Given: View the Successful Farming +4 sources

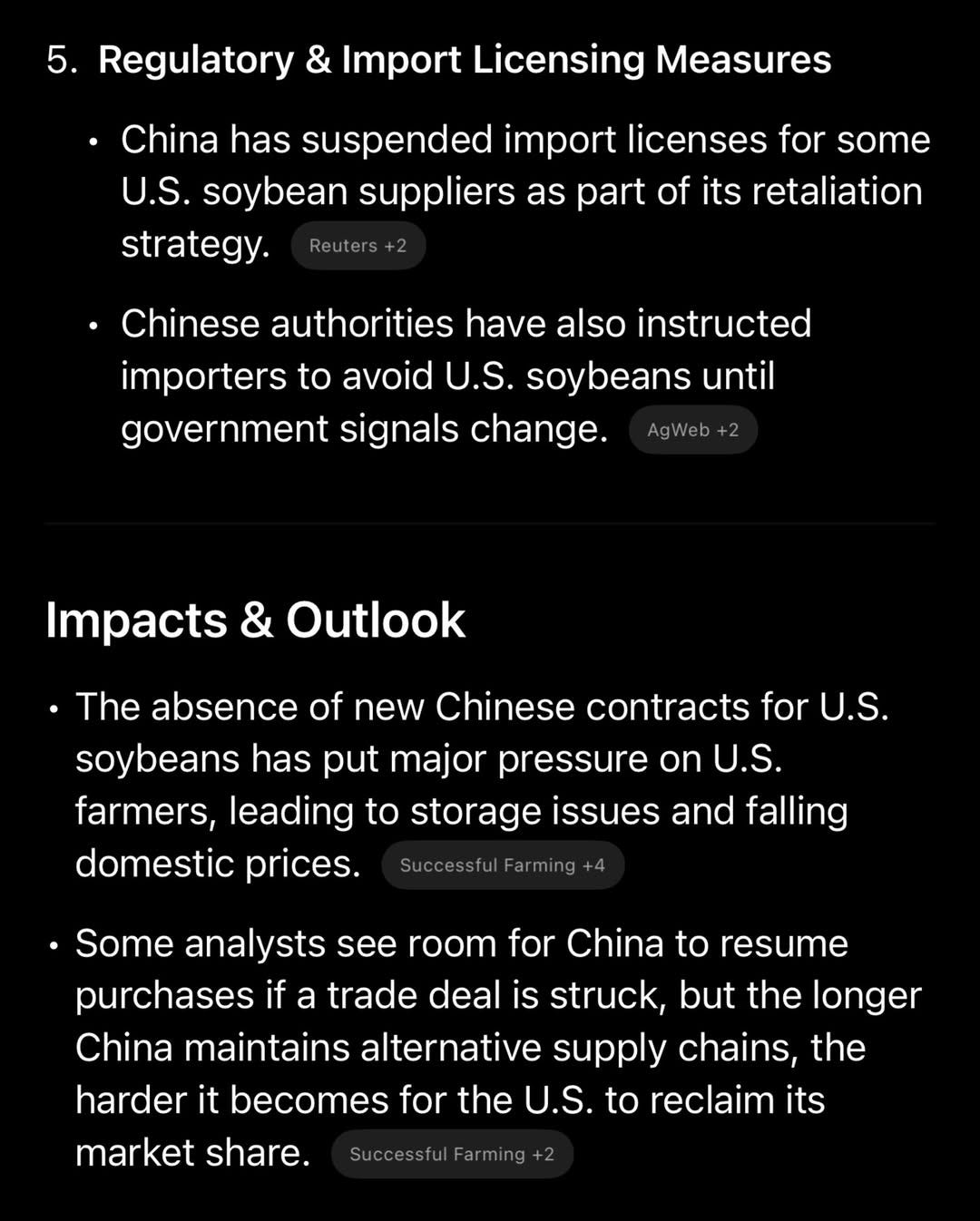Looking at the screenshot, I should point(502,865).
